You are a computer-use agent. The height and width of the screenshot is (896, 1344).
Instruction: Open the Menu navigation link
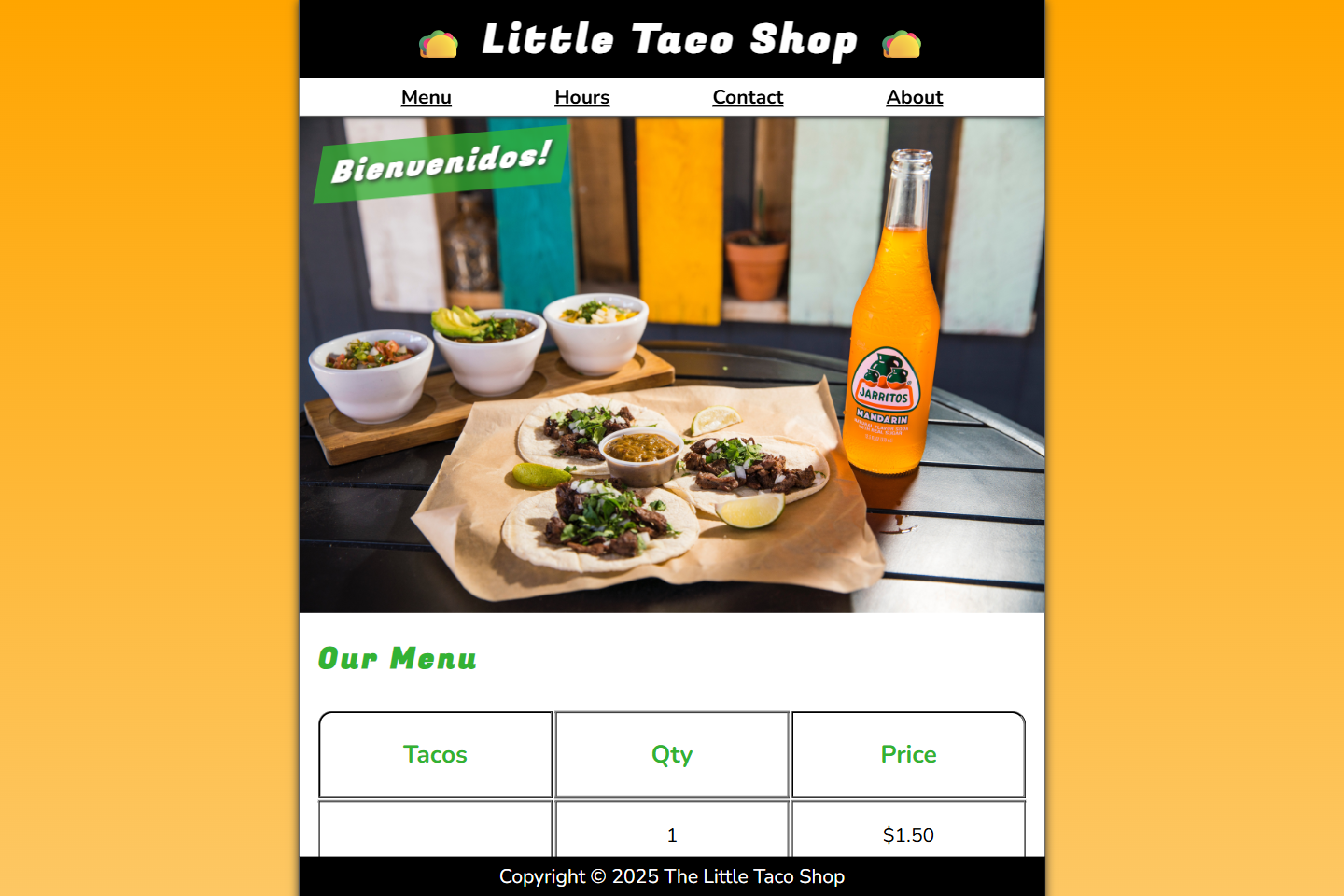click(x=427, y=97)
